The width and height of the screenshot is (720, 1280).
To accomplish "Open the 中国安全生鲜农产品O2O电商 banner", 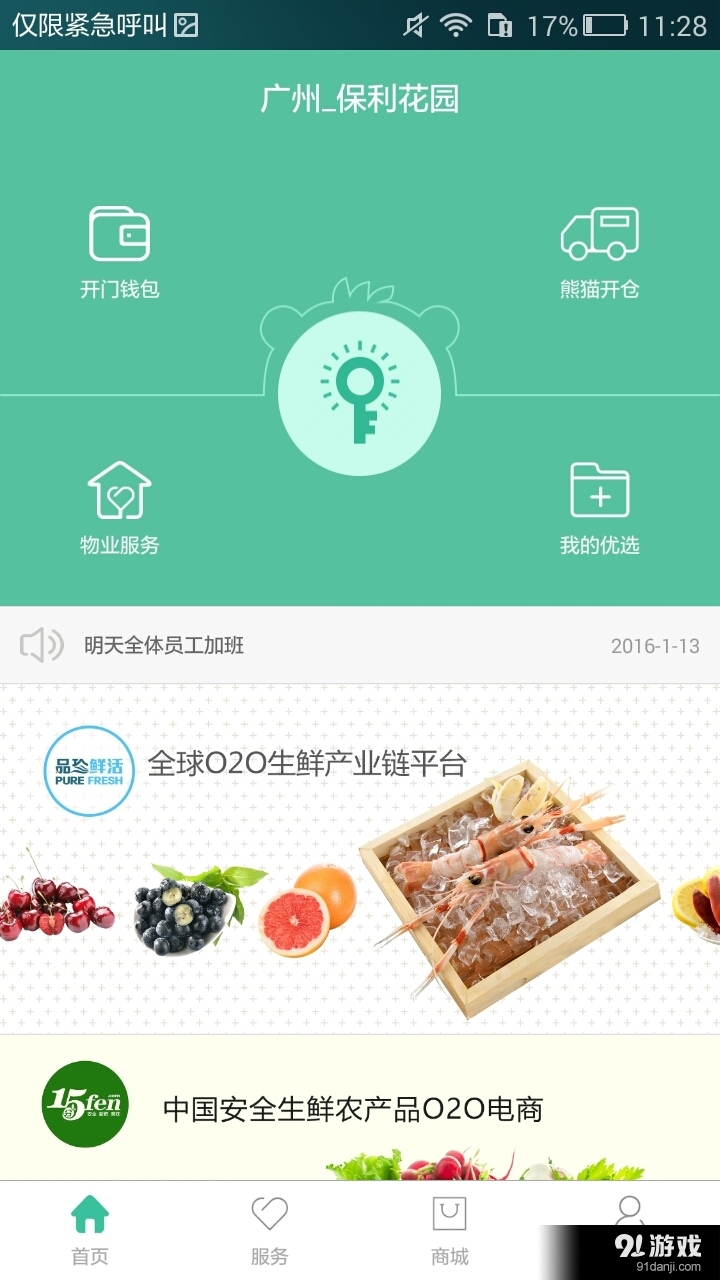I will (360, 1108).
